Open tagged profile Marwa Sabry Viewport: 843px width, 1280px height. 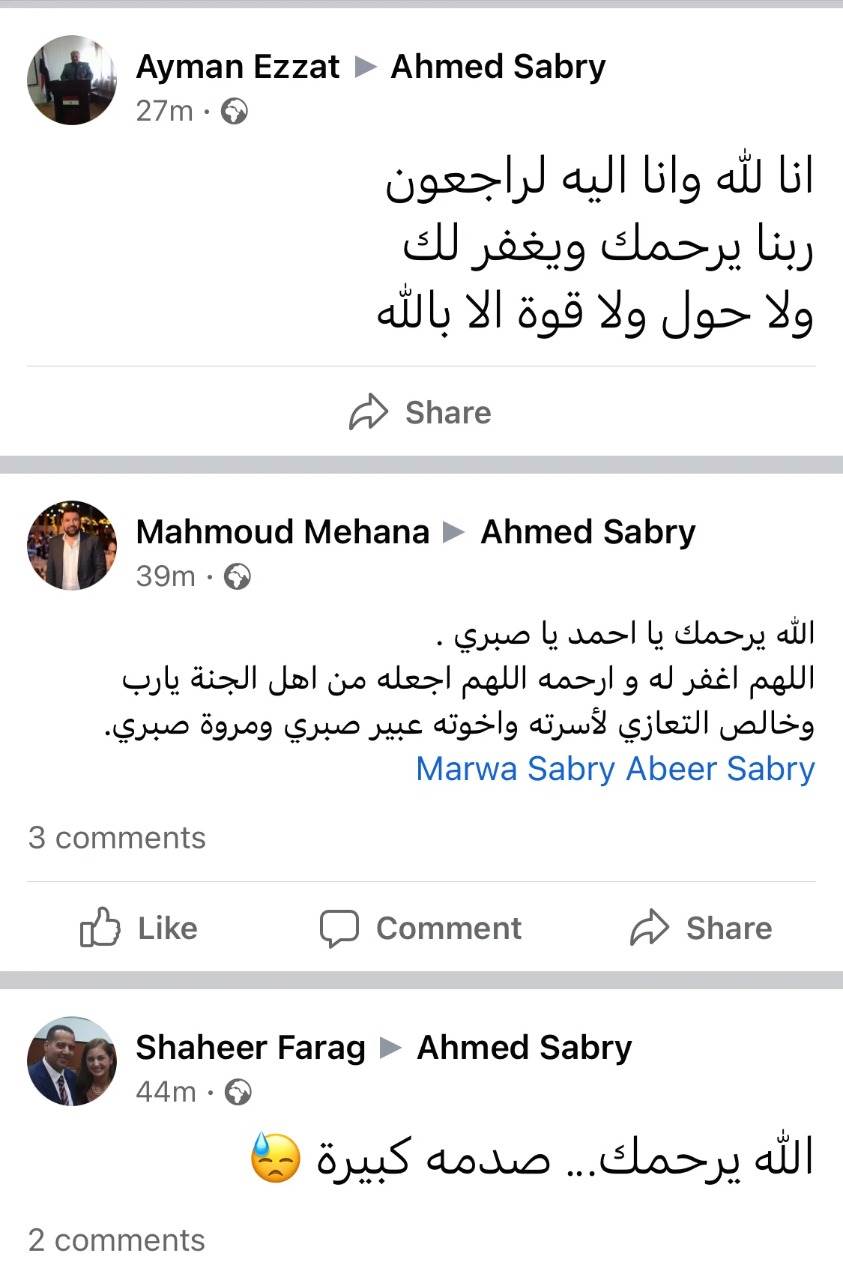pos(516,769)
